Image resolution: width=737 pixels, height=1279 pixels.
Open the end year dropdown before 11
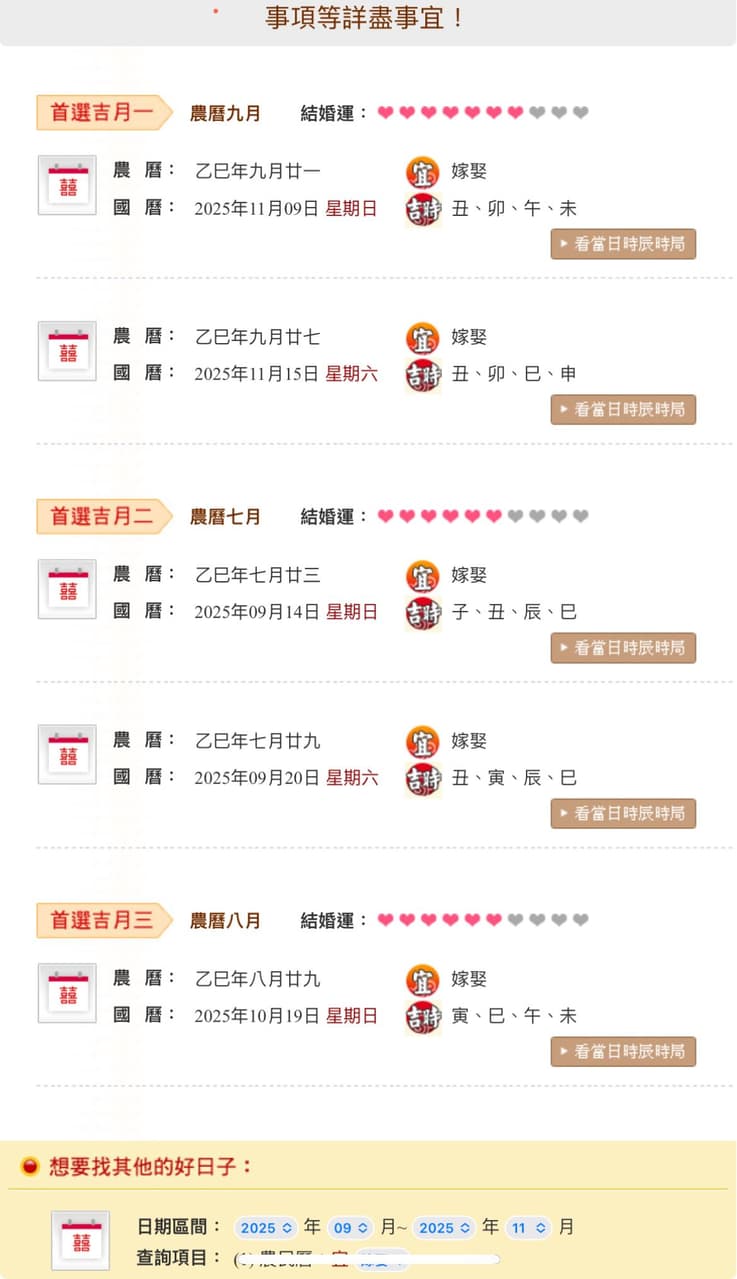[443, 1227]
